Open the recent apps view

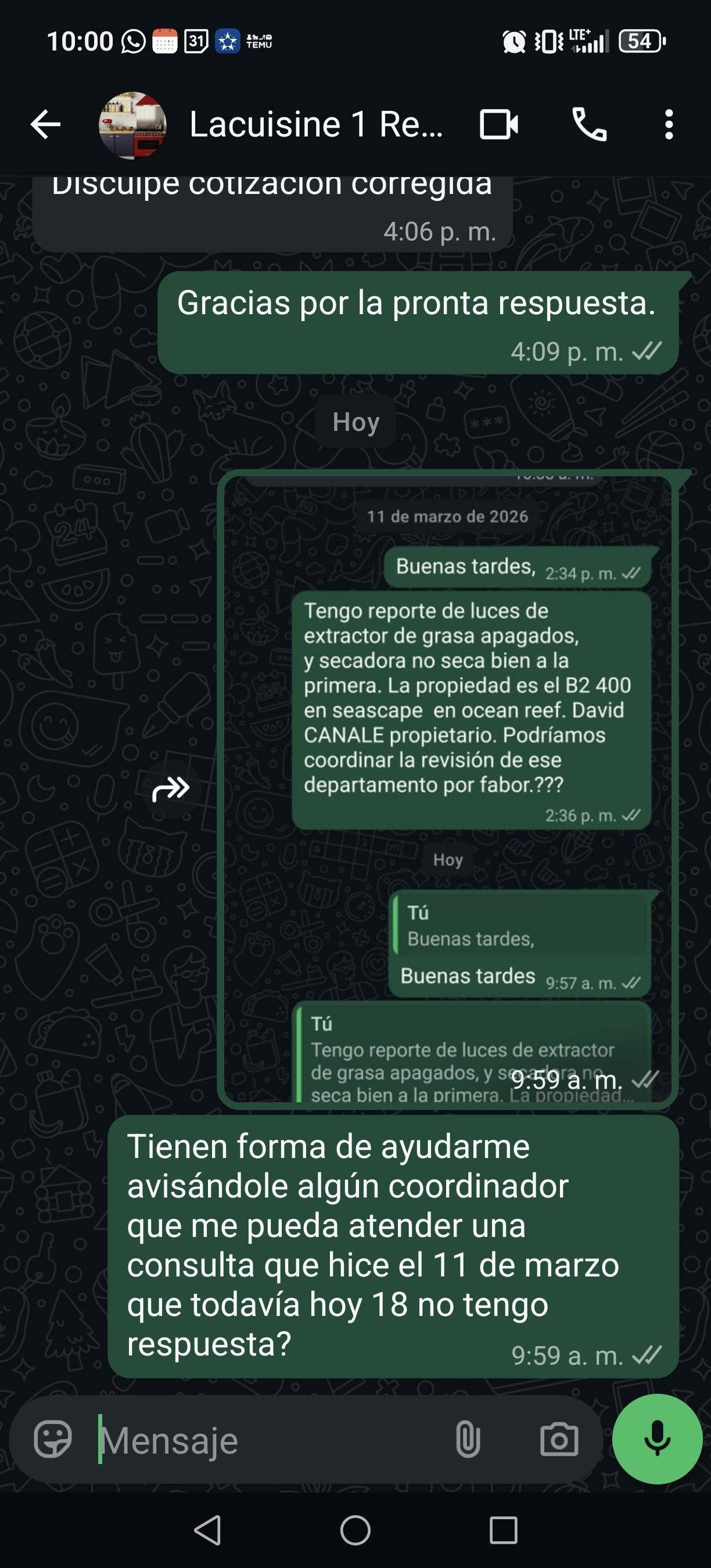point(504,1530)
